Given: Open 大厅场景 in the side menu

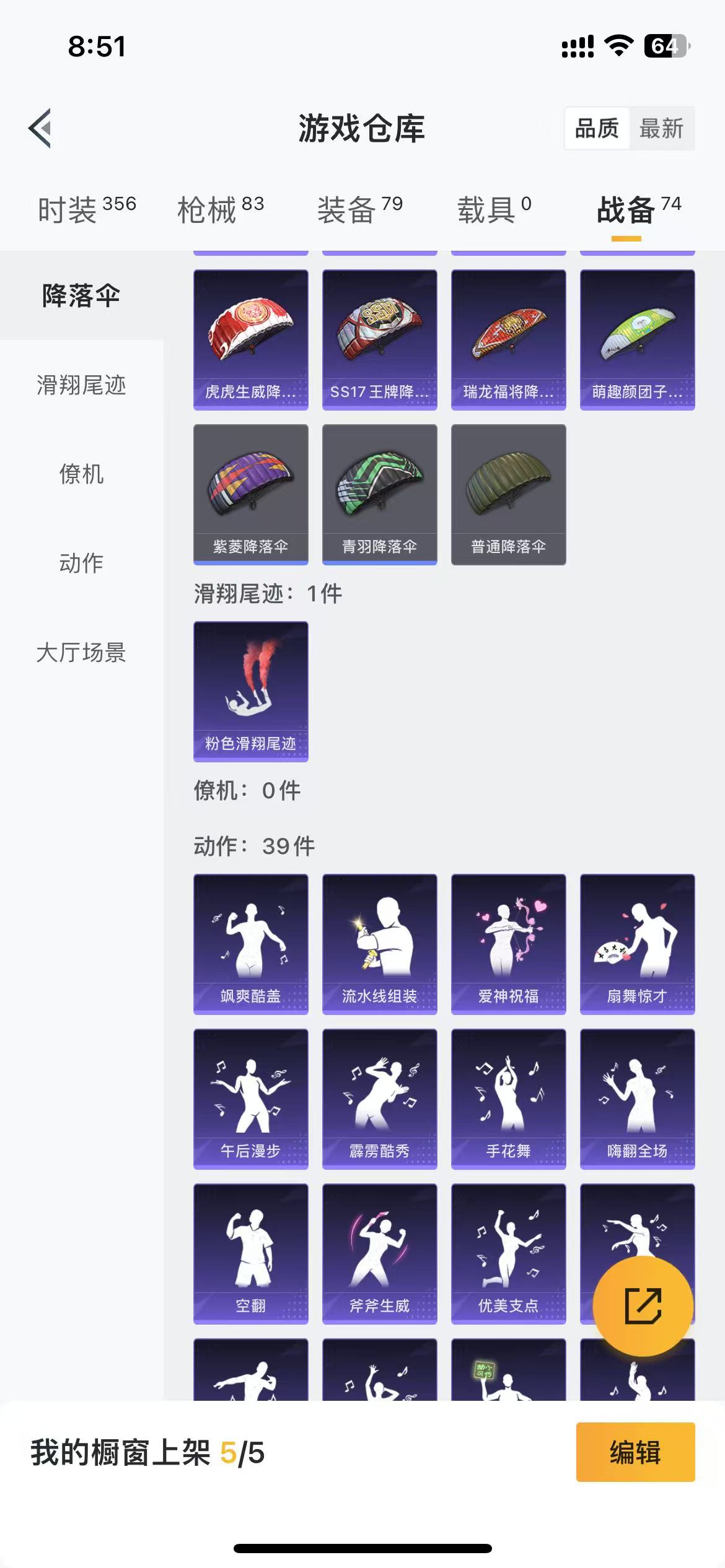Looking at the screenshot, I should click(x=81, y=652).
